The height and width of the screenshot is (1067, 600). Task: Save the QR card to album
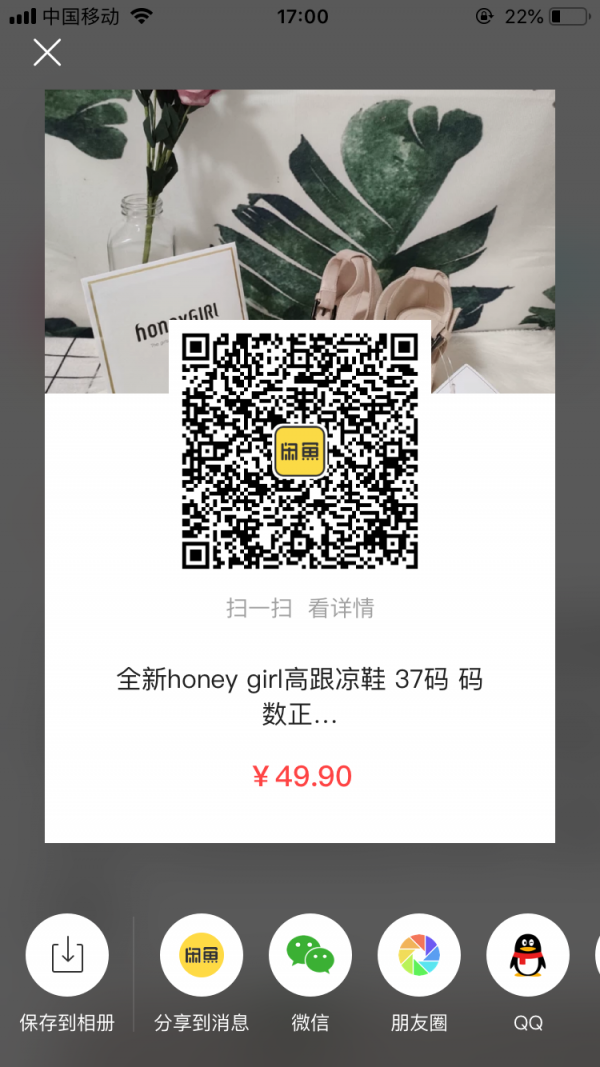[67, 955]
